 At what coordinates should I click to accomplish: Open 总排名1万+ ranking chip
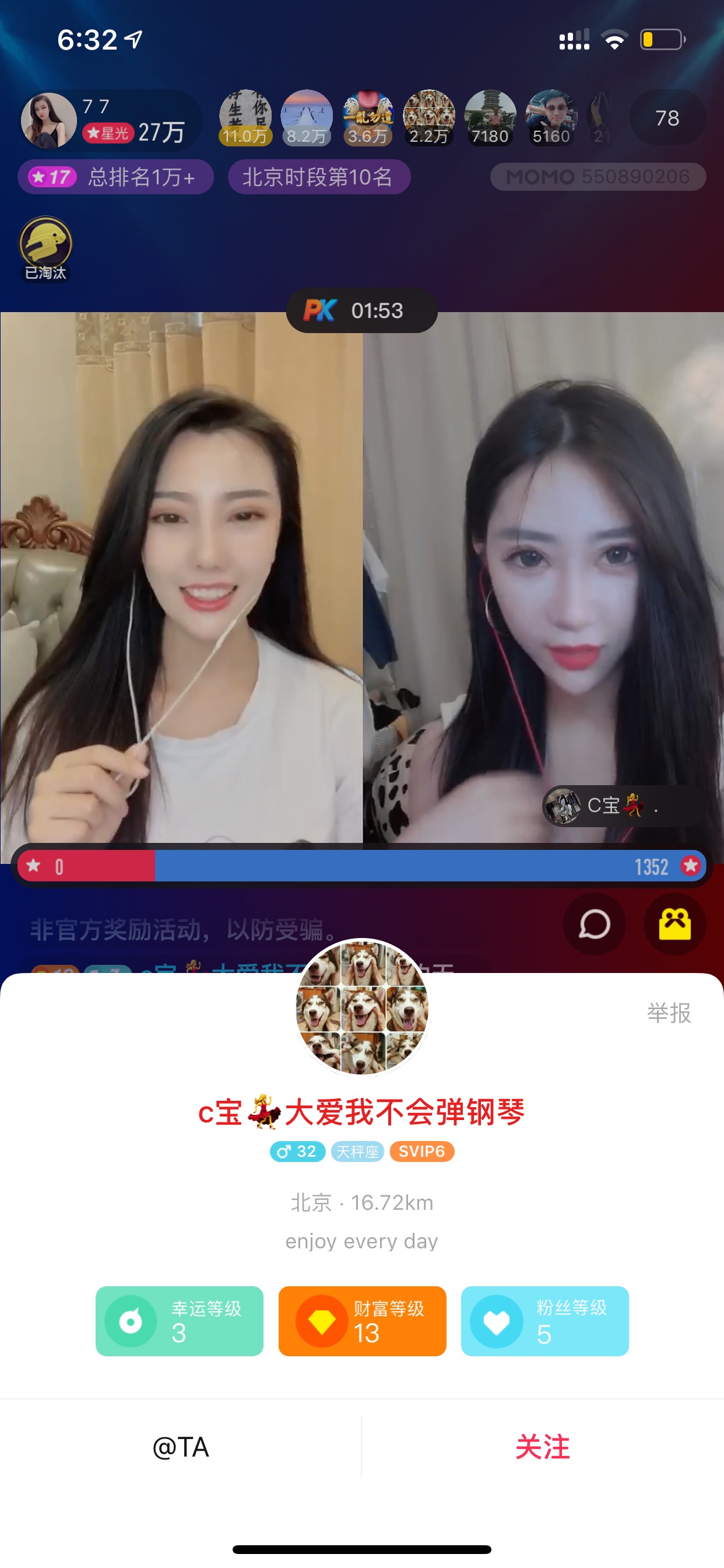115,177
